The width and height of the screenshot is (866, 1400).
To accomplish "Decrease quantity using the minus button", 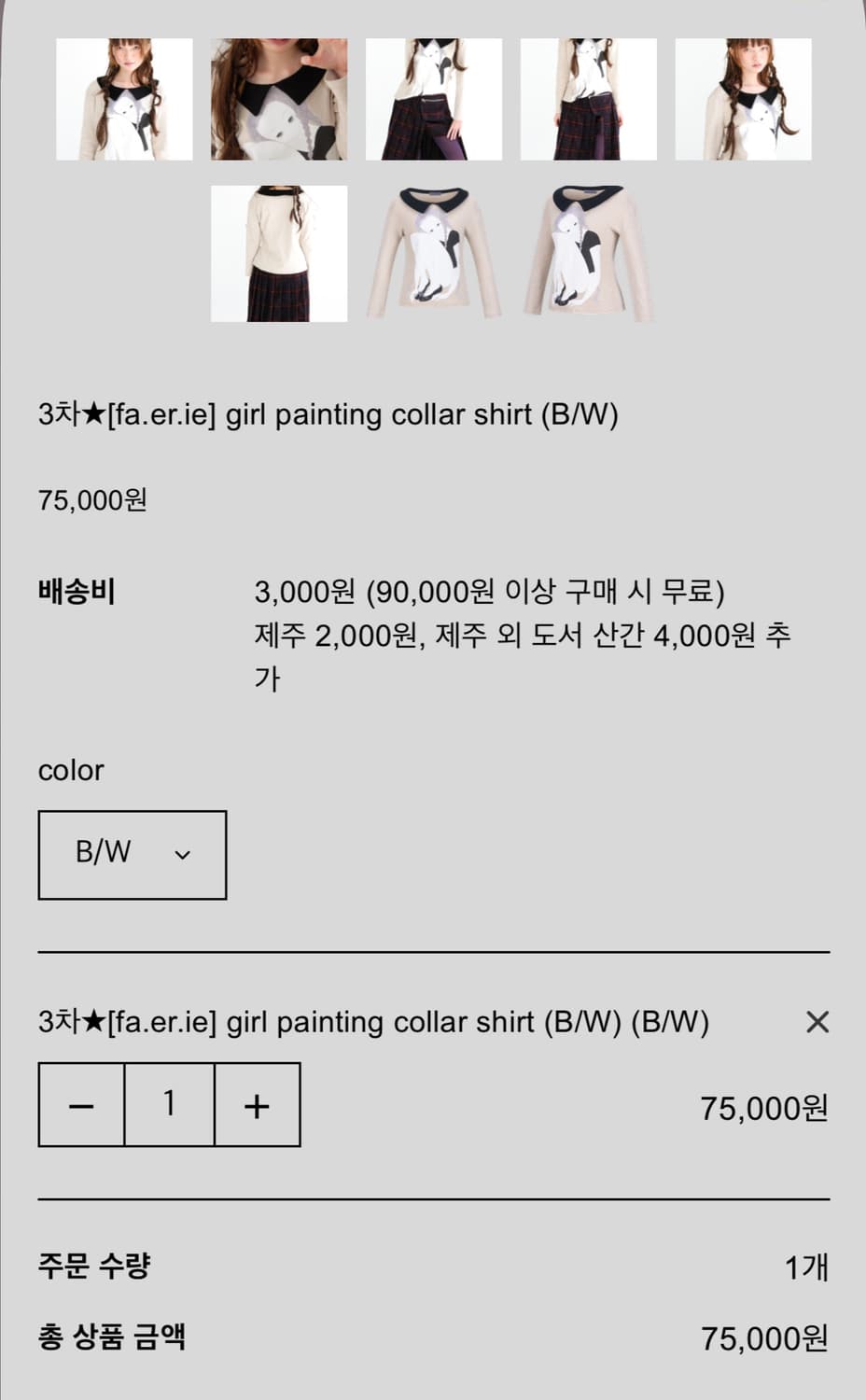I will [81, 1104].
